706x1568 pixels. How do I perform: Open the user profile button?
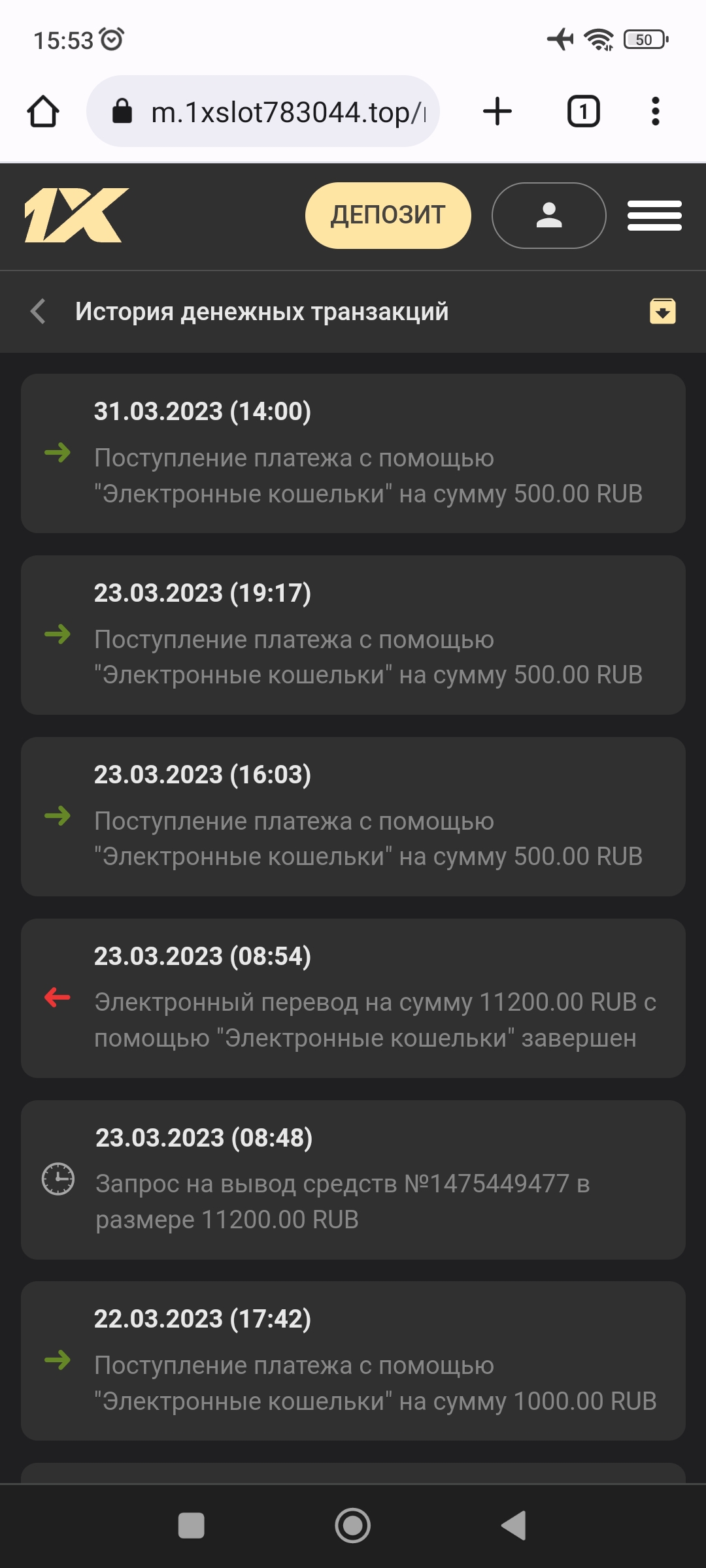[548, 216]
